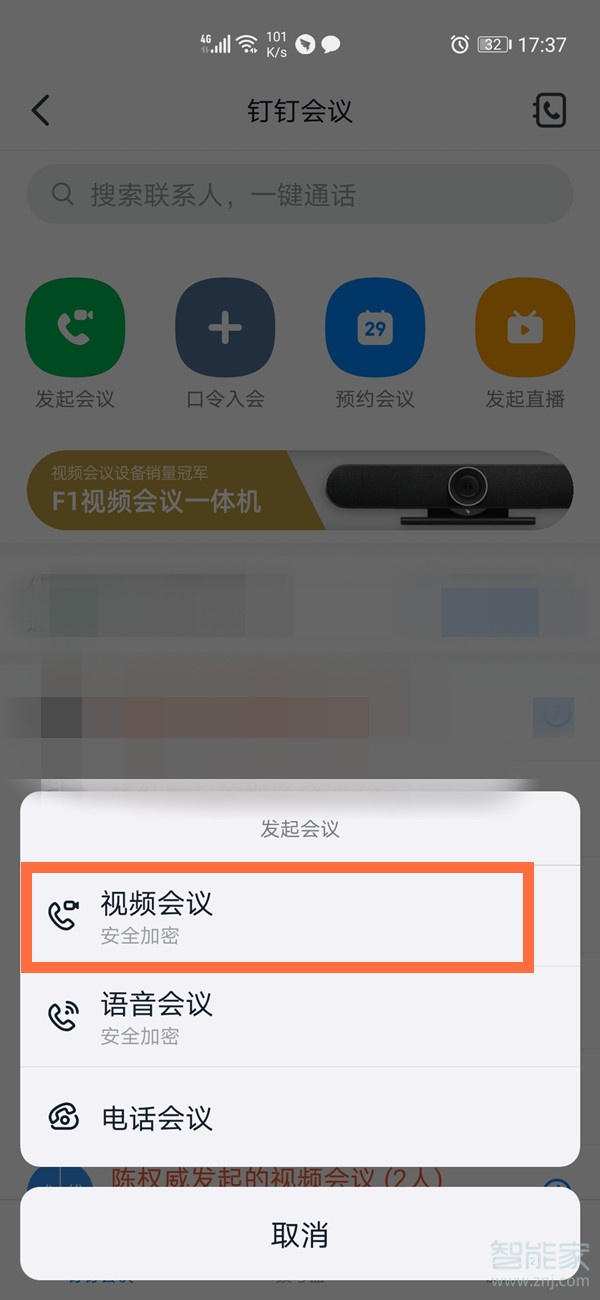
Task: Open 预约会议
Action: [375, 328]
